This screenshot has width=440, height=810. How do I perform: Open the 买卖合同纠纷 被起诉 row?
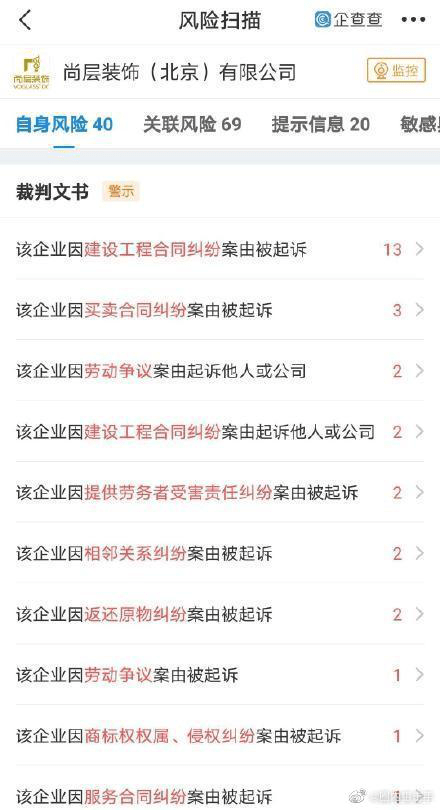click(x=220, y=310)
